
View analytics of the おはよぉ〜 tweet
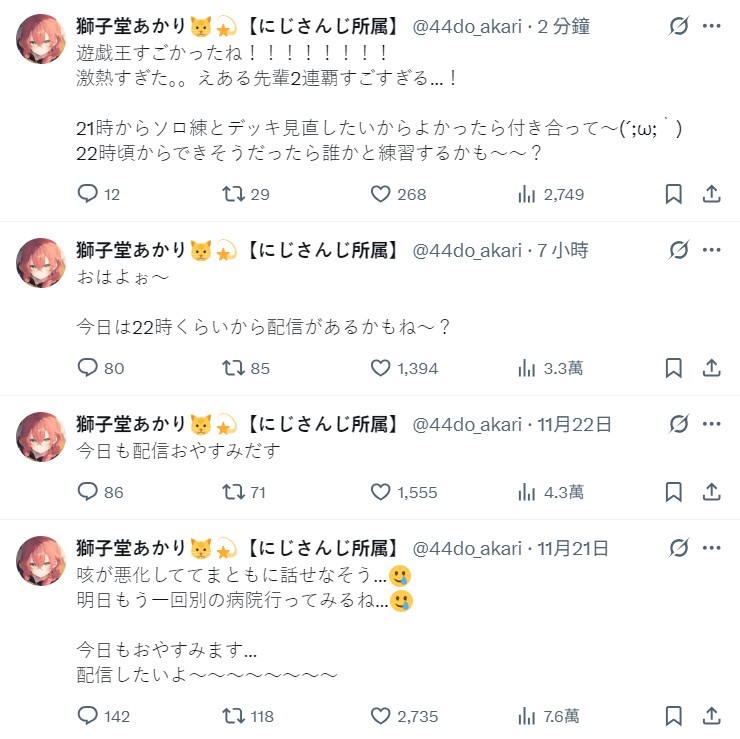tap(527, 368)
